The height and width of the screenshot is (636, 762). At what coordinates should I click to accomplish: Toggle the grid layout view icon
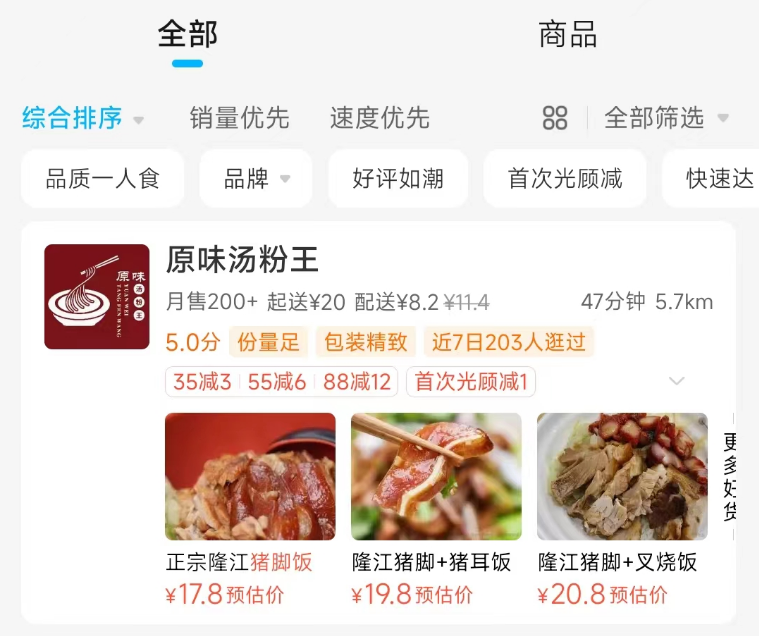[x=555, y=118]
